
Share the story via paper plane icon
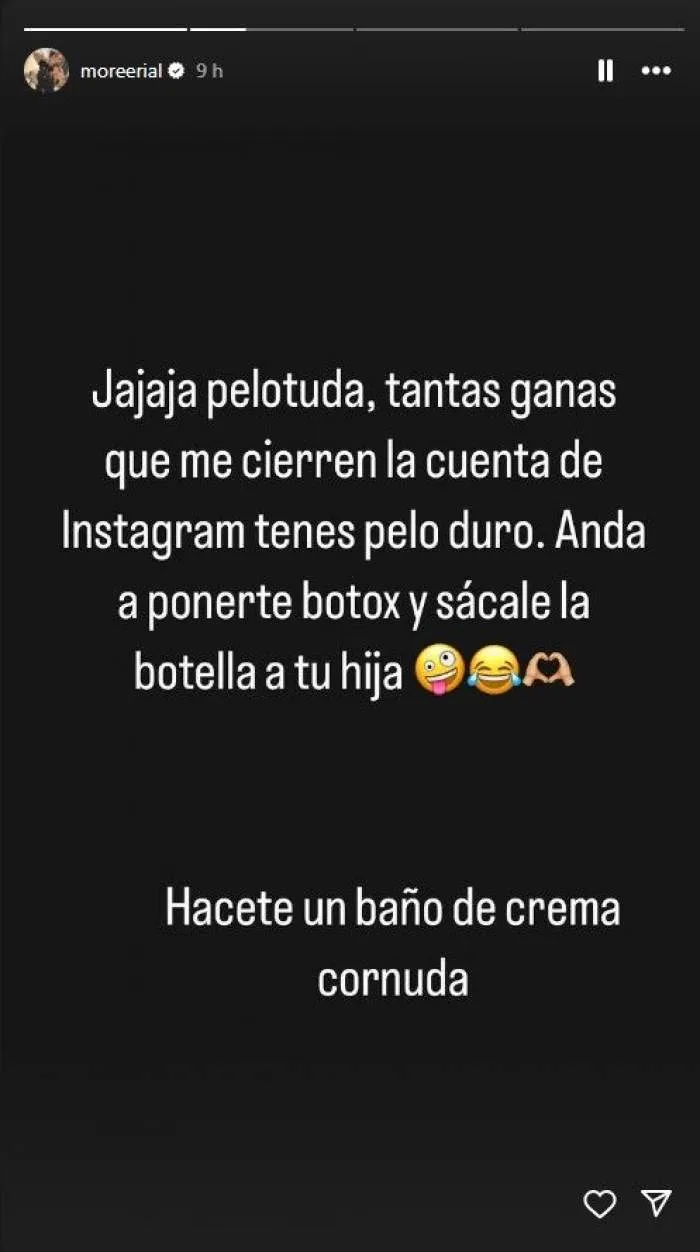[x=655, y=1204]
